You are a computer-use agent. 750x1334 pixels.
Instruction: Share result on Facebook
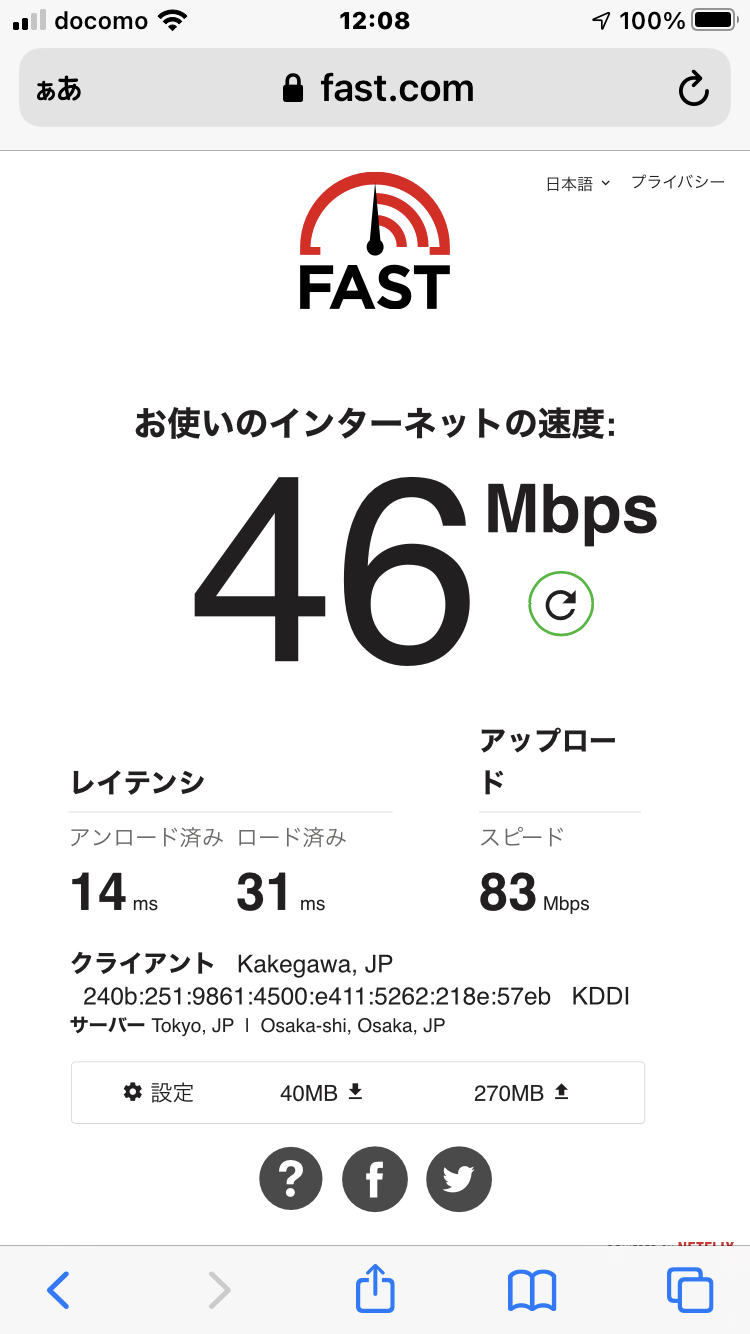tap(375, 1180)
